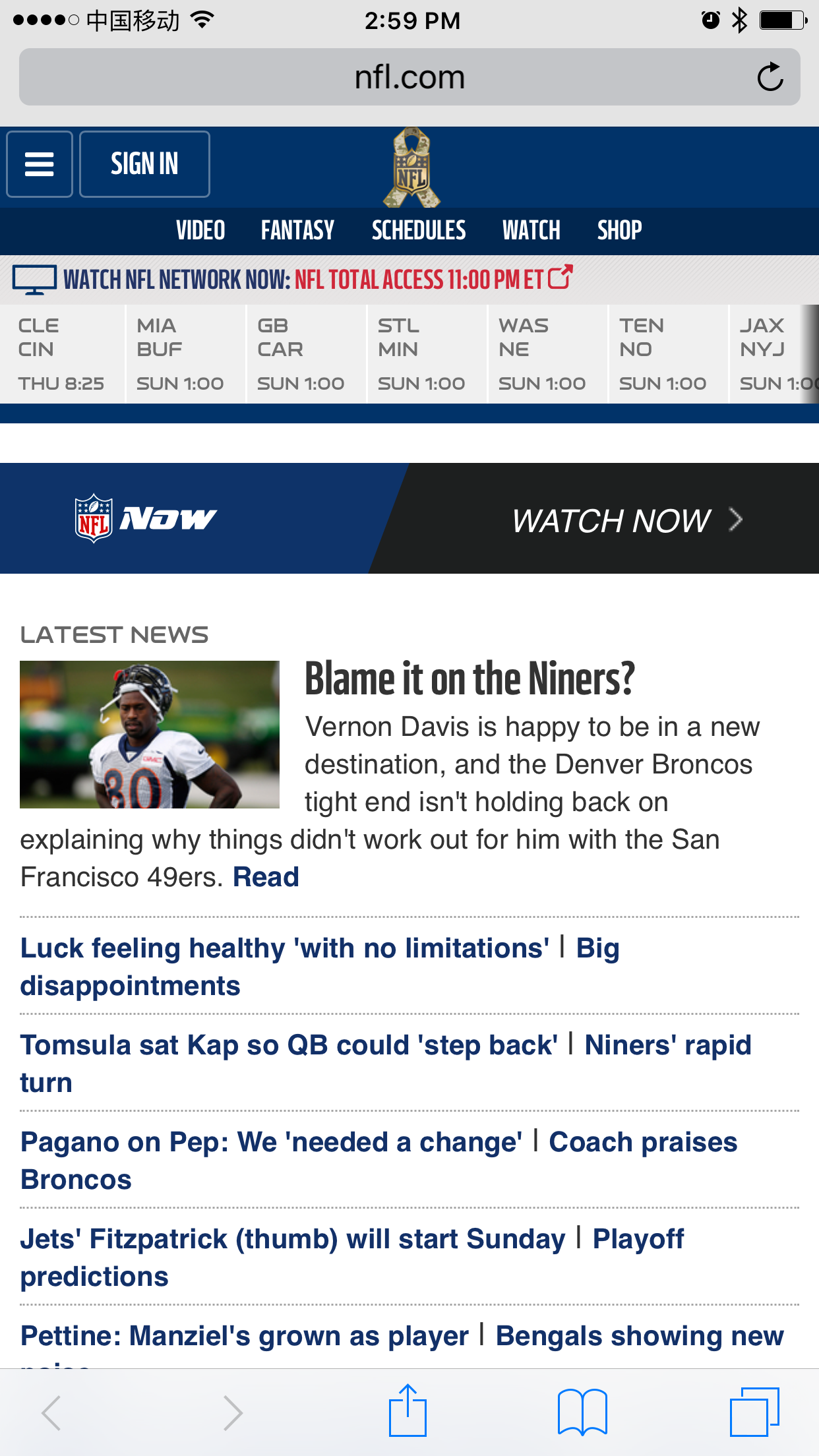Image resolution: width=819 pixels, height=1456 pixels.
Task: Tap the nfl.com address bar
Action: 409,77
